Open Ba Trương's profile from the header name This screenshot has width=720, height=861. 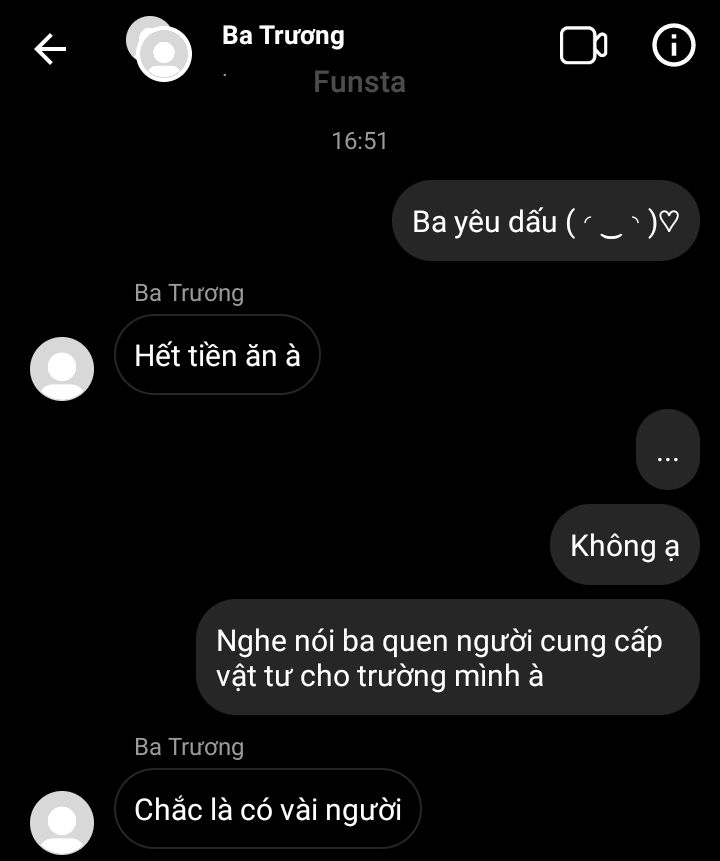click(283, 36)
